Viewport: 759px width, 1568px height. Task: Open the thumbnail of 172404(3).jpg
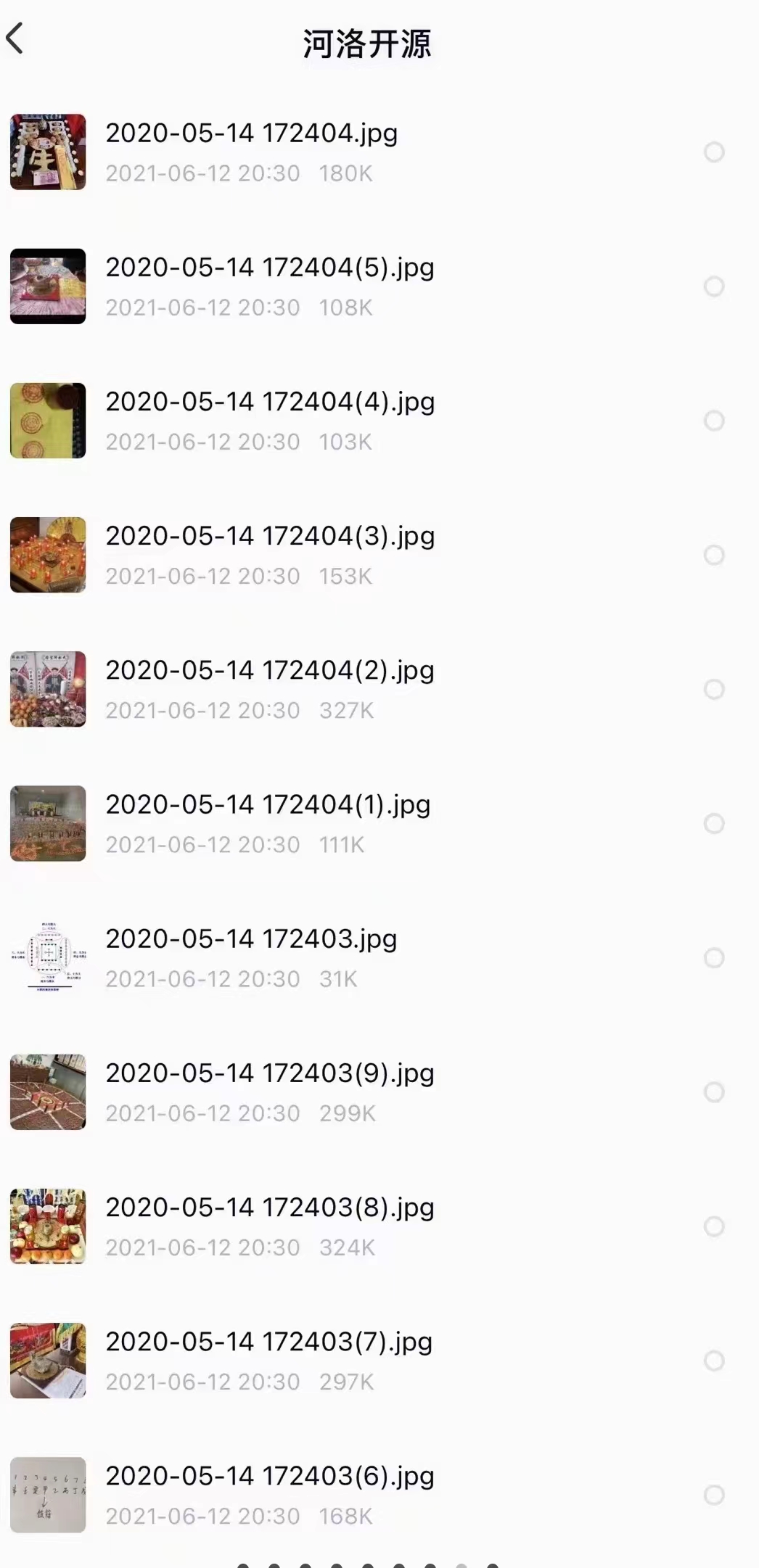point(46,555)
